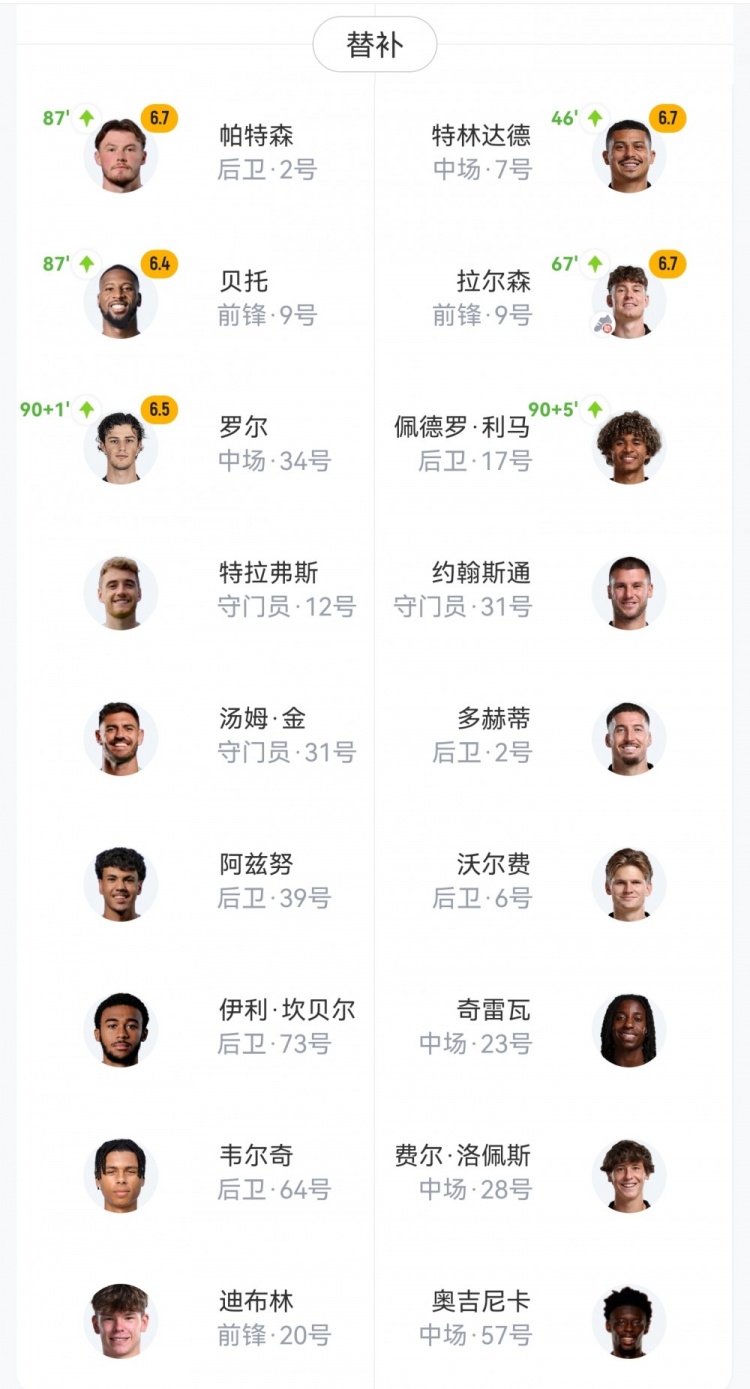Open 伊利·坎贝尔's player page
750x1389 pixels.
pos(287,1012)
